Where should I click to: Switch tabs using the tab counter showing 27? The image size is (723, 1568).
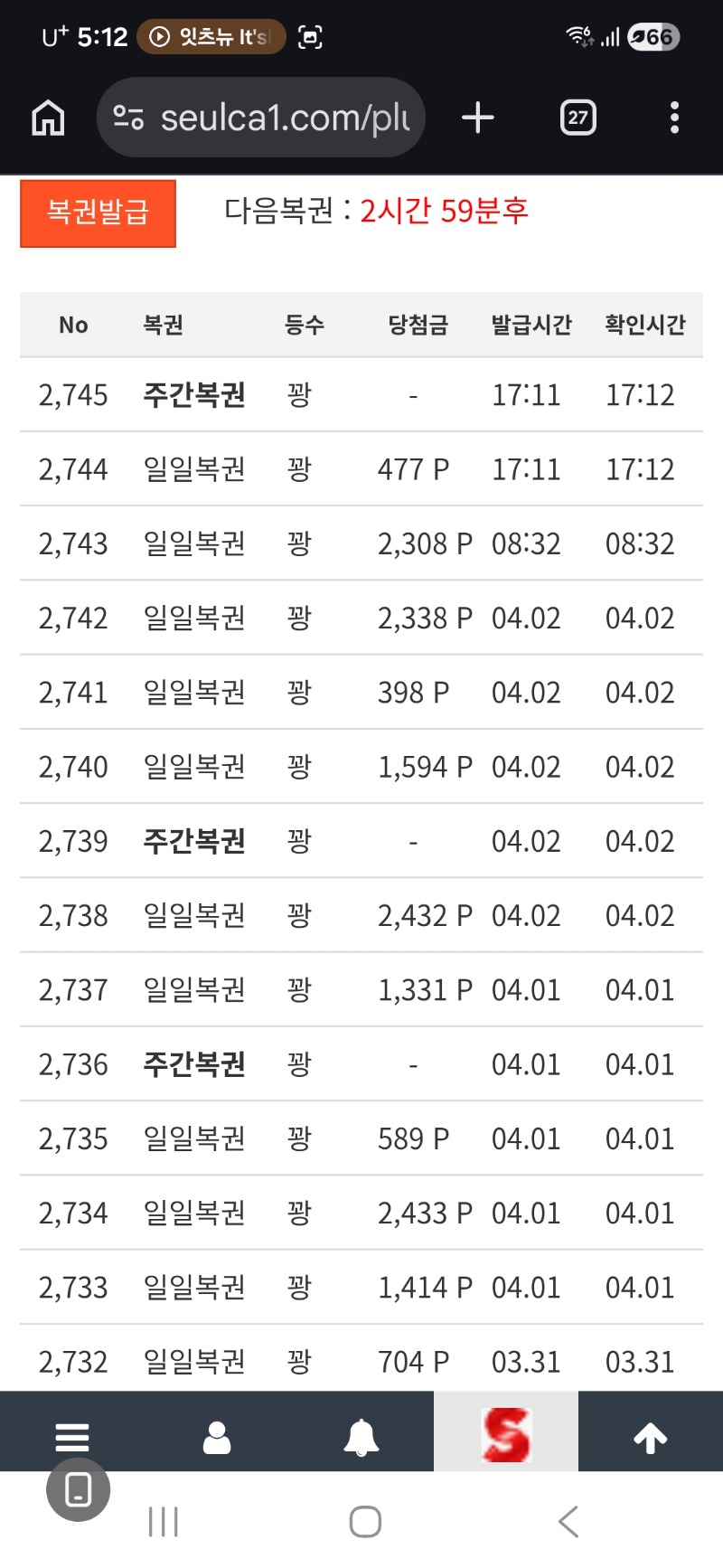click(x=577, y=117)
